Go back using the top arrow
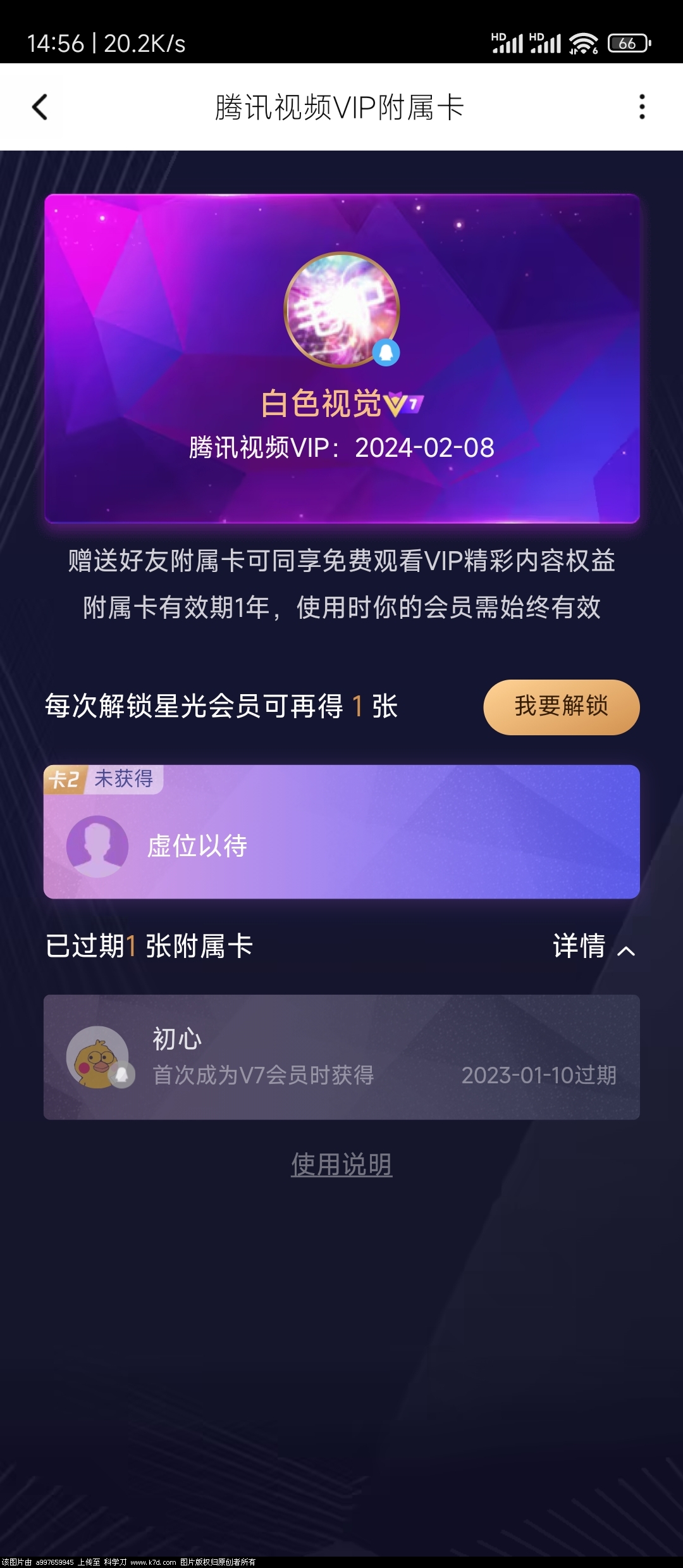 coord(40,107)
